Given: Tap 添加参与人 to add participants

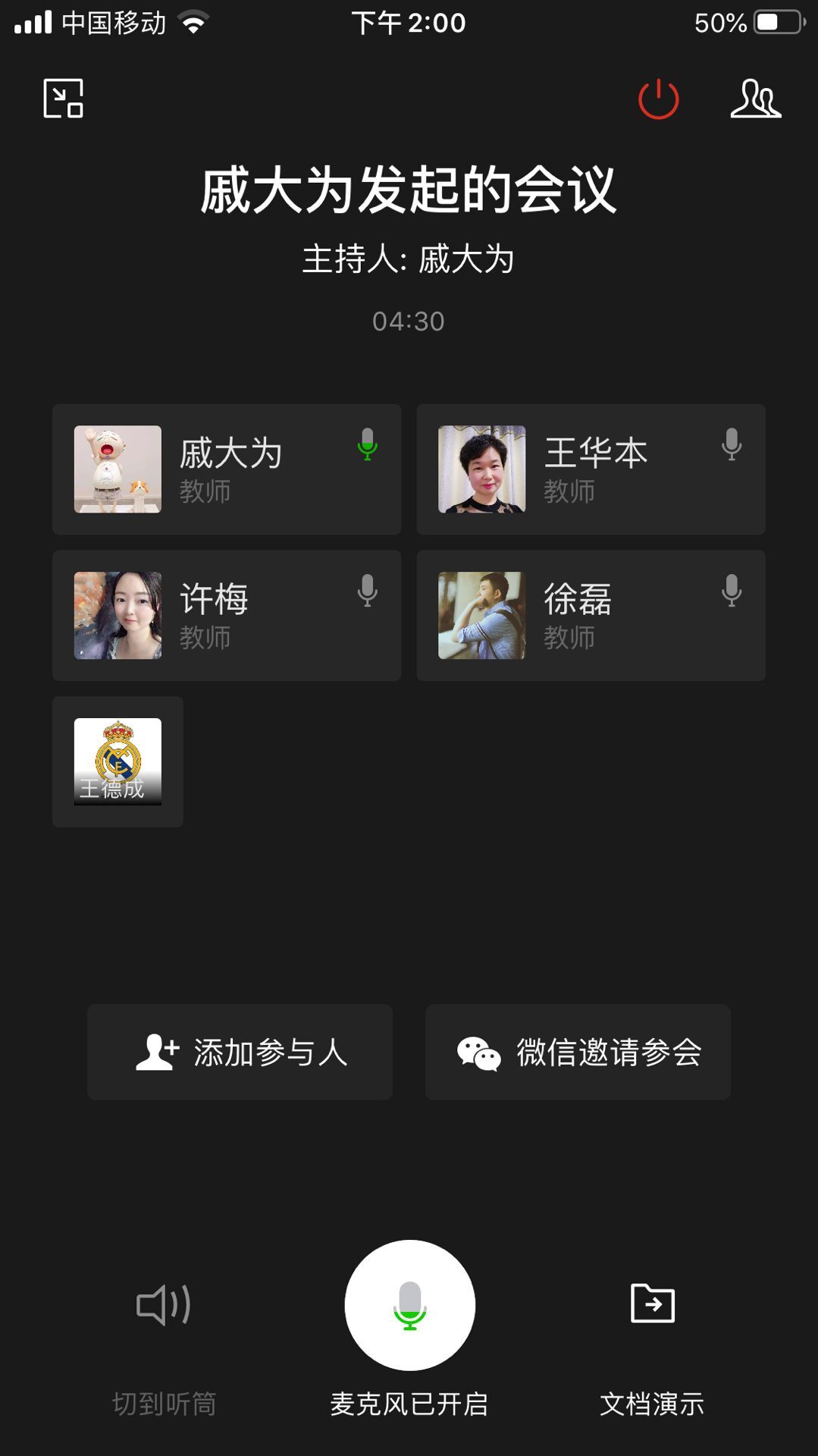Looking at the screenshot, I should pos(240,1052).
